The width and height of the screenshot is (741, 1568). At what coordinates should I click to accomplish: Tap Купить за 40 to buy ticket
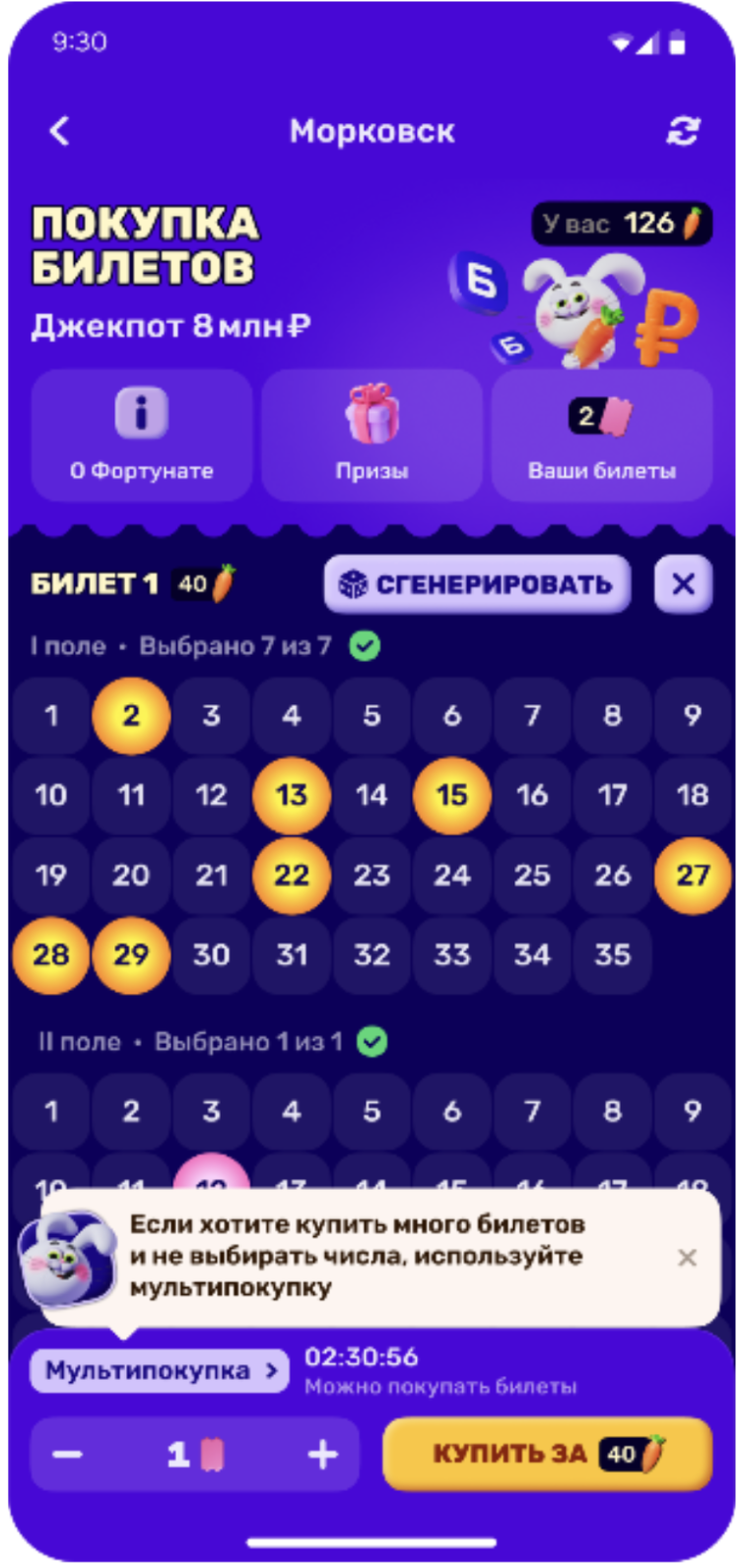(x=547, y=1454)
